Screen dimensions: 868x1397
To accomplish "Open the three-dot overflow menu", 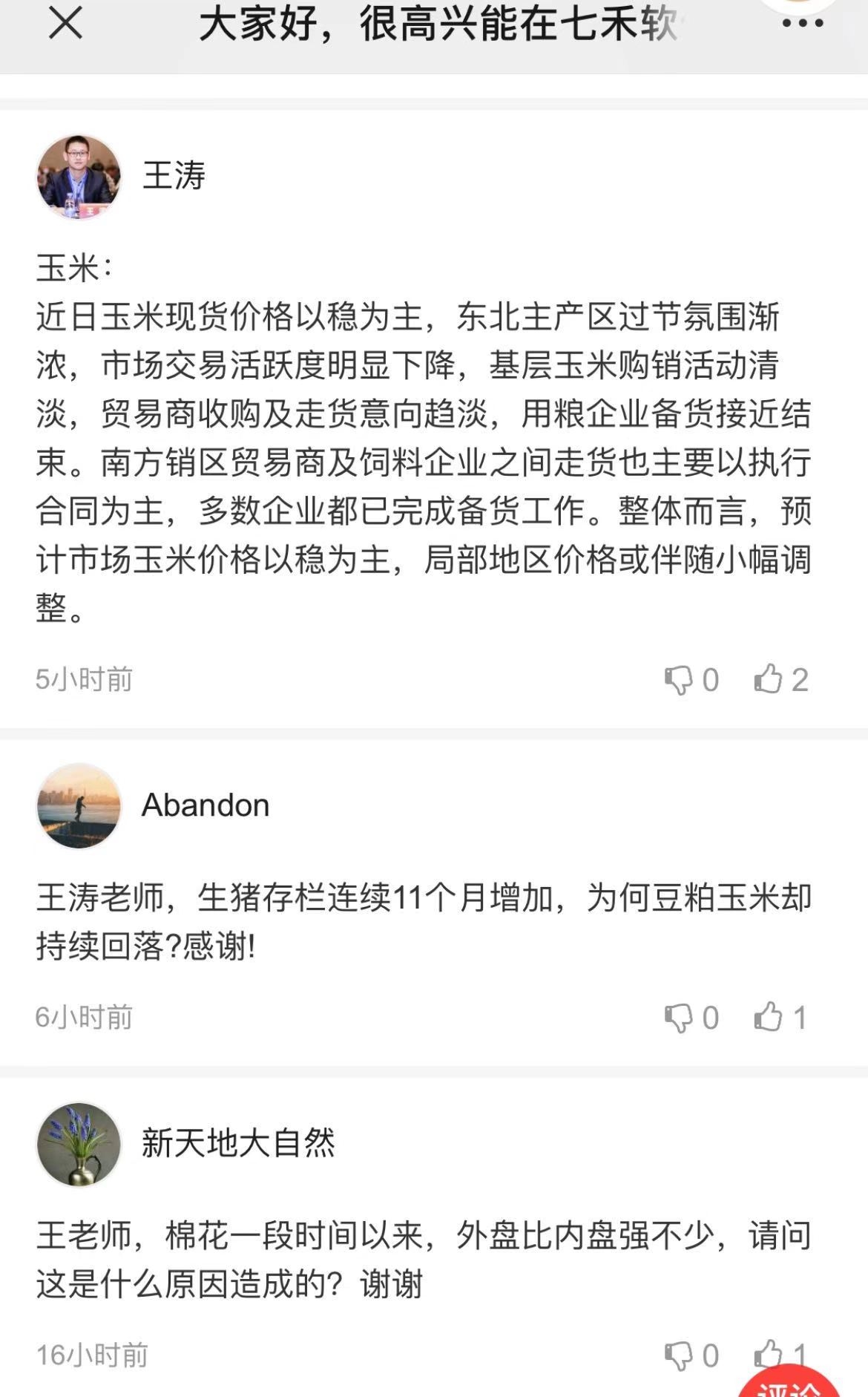I will [x=803, y=24].
